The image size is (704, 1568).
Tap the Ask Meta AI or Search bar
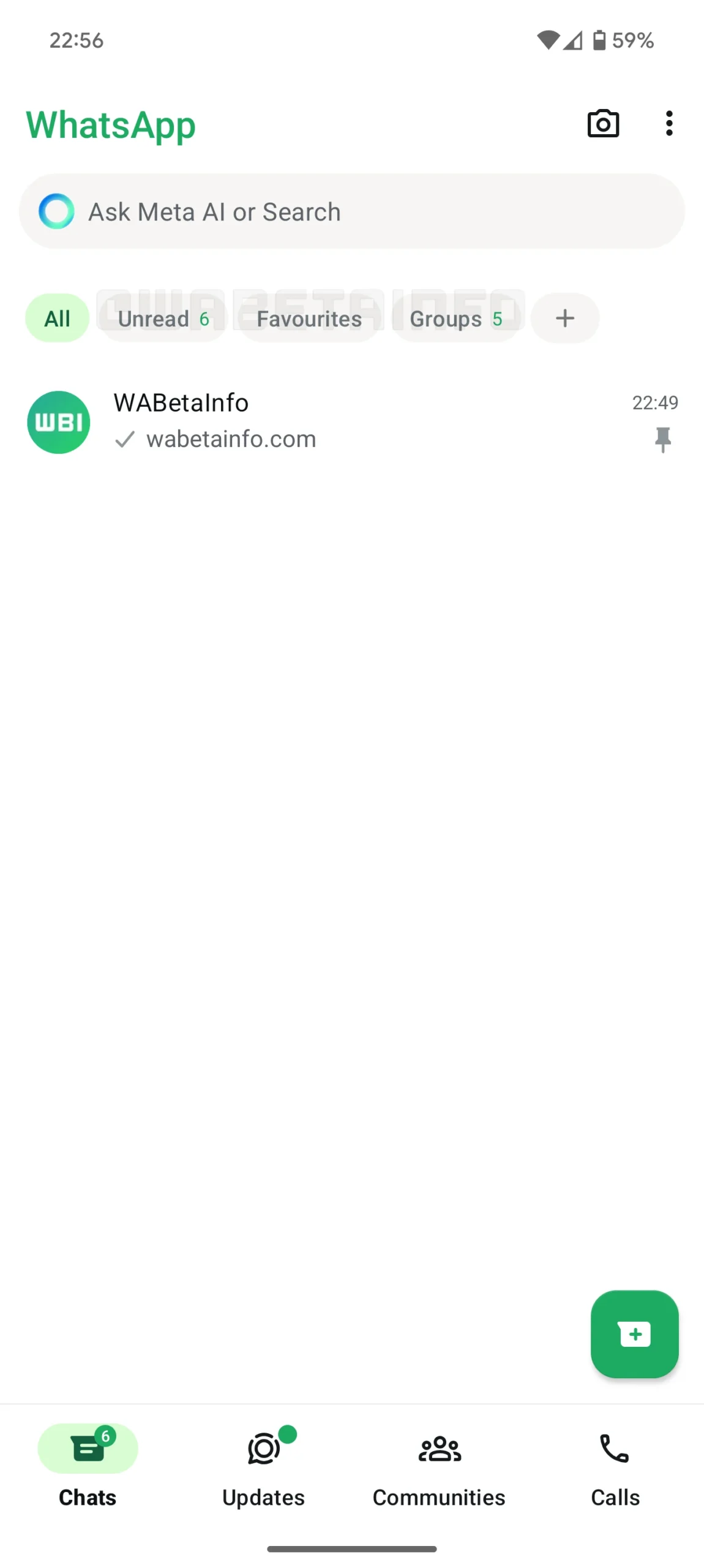click(x=351, y=211)
